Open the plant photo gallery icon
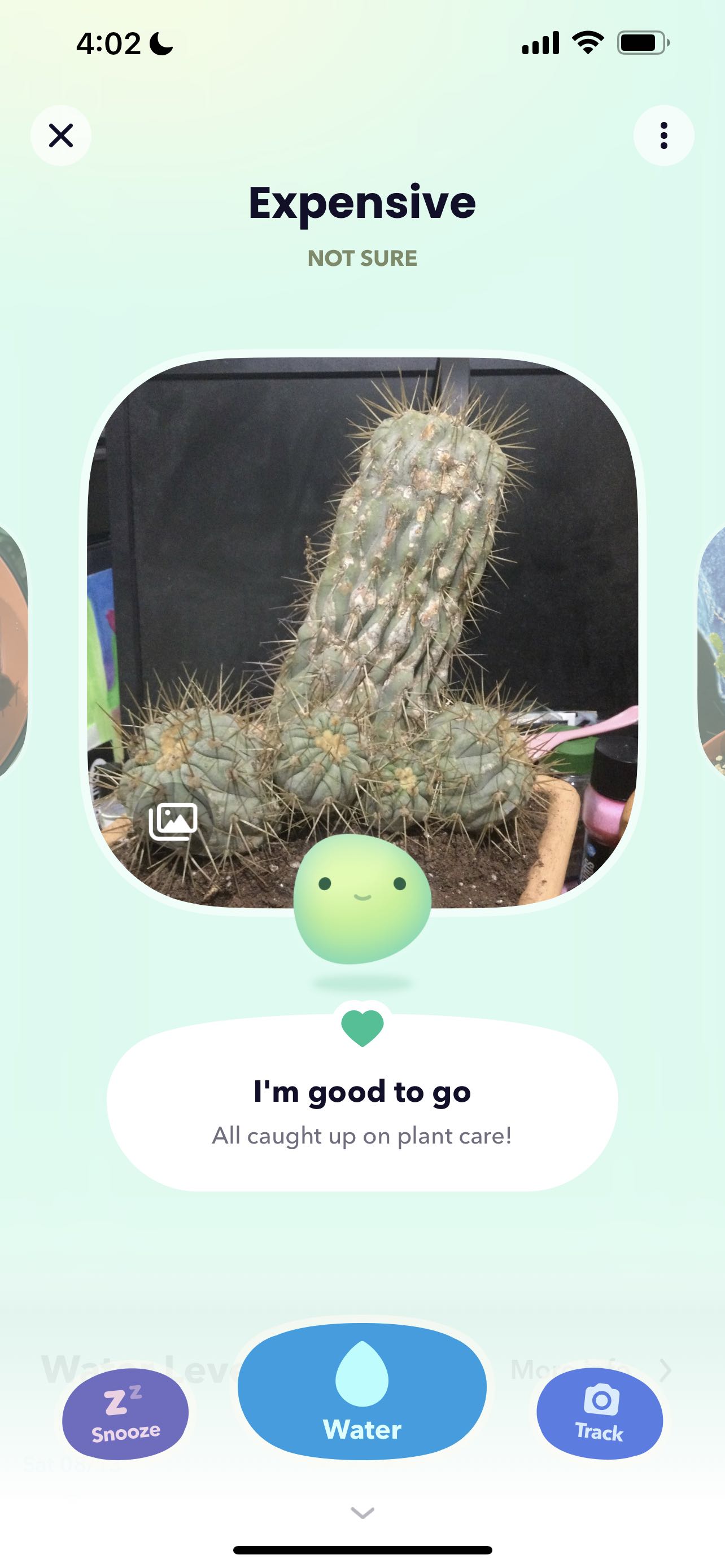This screenshot has height=1568, width=725. [173, 821]
